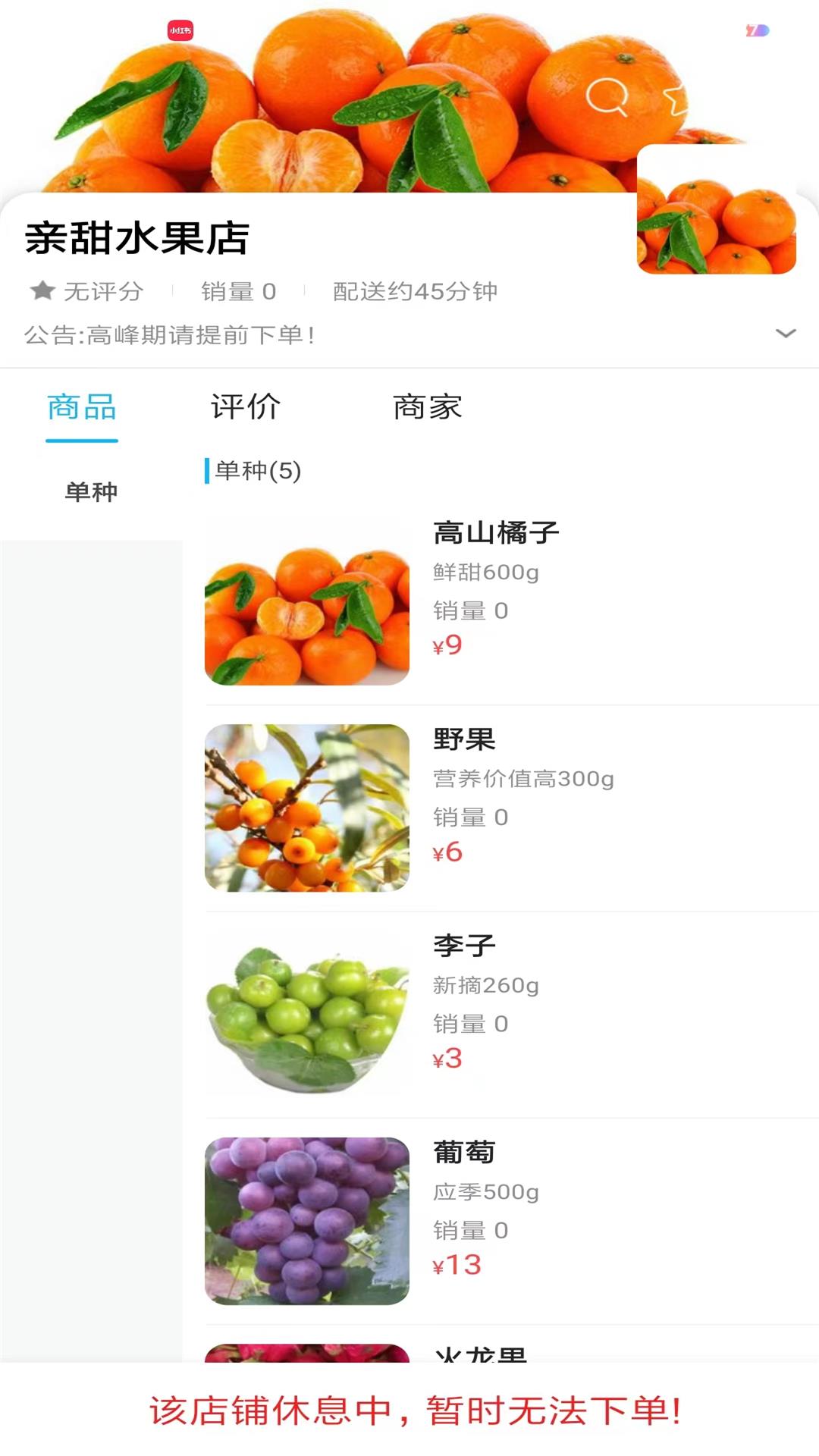Tap the 配送约45分钟 delivery info
Image resolution: width=819 pixels, height=1456 pixels.
pos(414,291)
